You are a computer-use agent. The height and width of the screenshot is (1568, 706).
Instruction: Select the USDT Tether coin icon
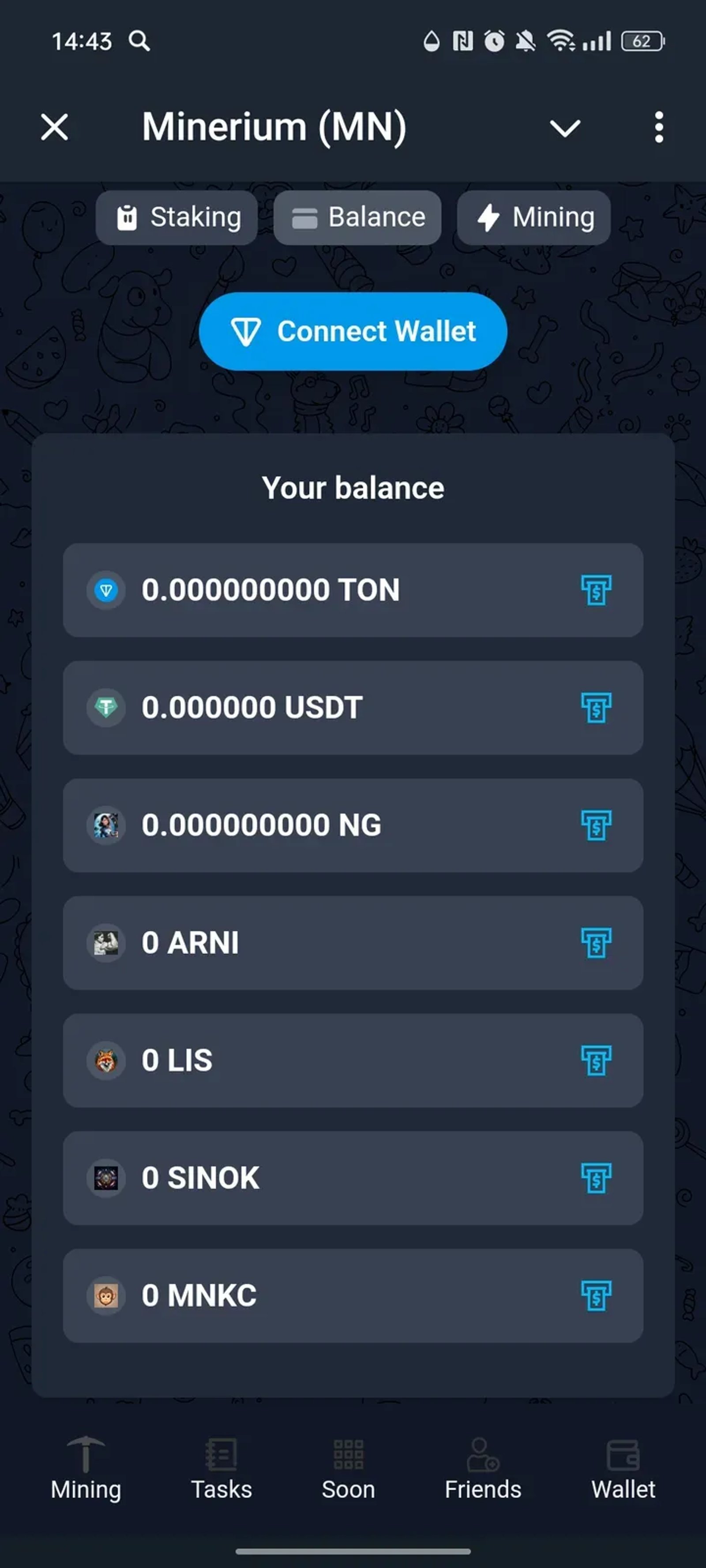point(106,707)
